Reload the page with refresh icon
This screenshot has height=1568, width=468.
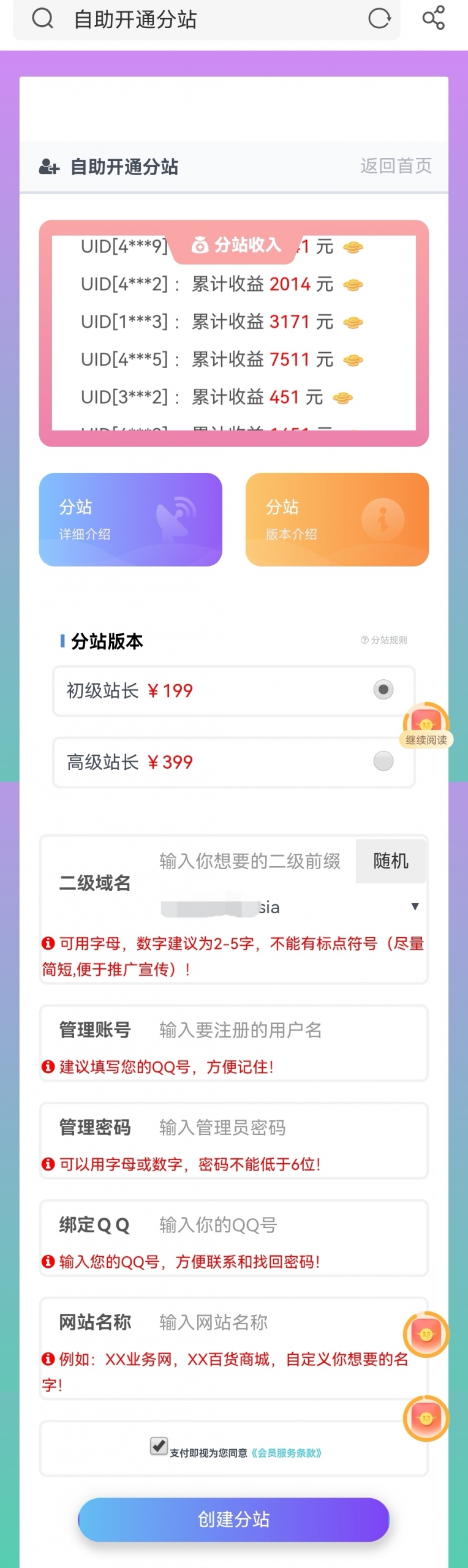tap(379, 19)
